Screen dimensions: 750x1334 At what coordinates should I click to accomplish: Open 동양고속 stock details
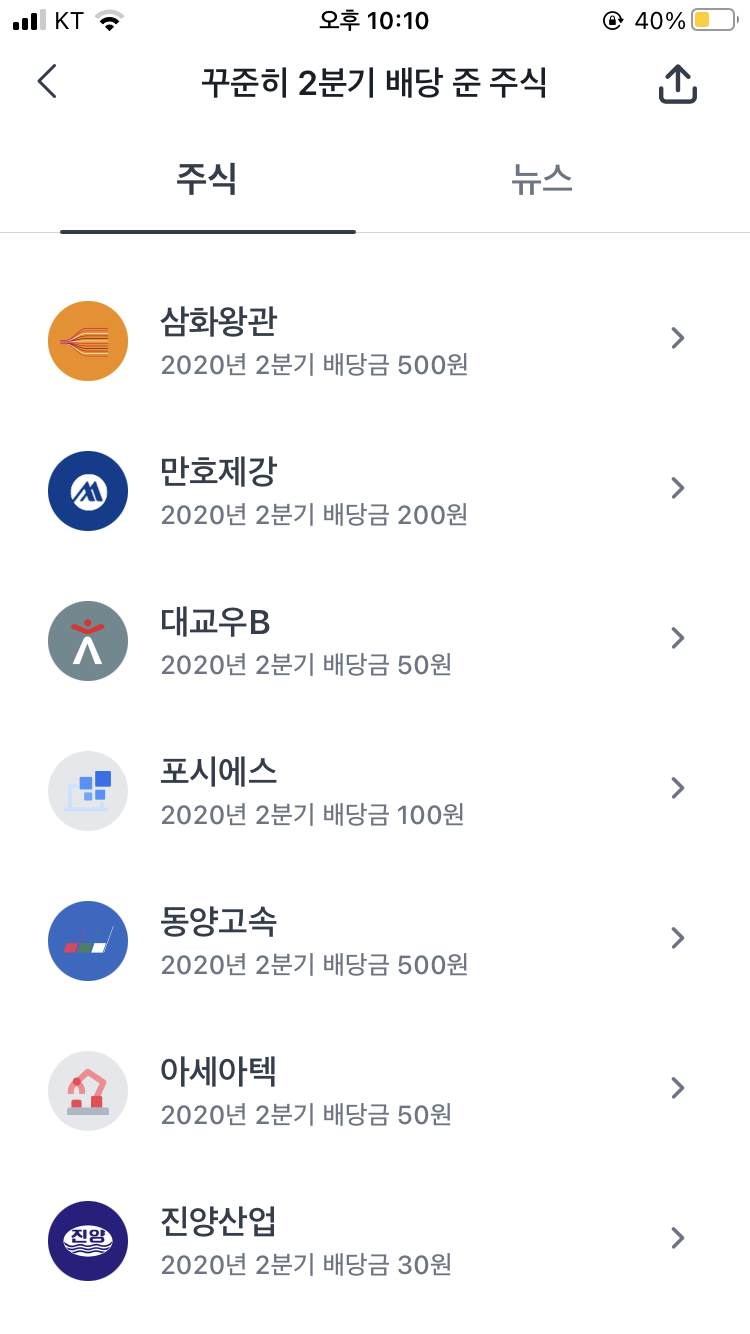pyautogui.click(x=375, y=941)
